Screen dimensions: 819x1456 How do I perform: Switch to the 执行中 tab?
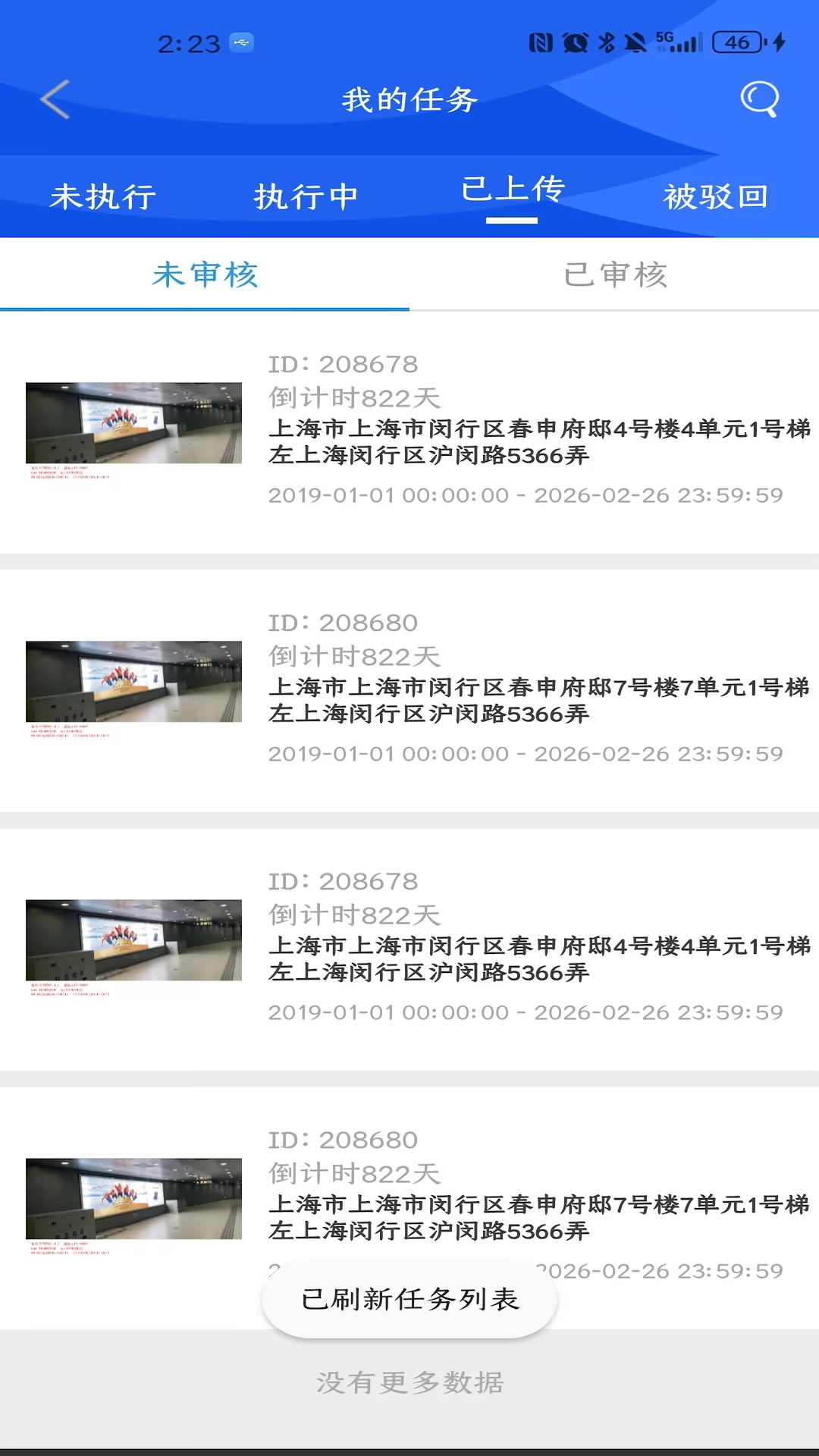tap(306, 196)
